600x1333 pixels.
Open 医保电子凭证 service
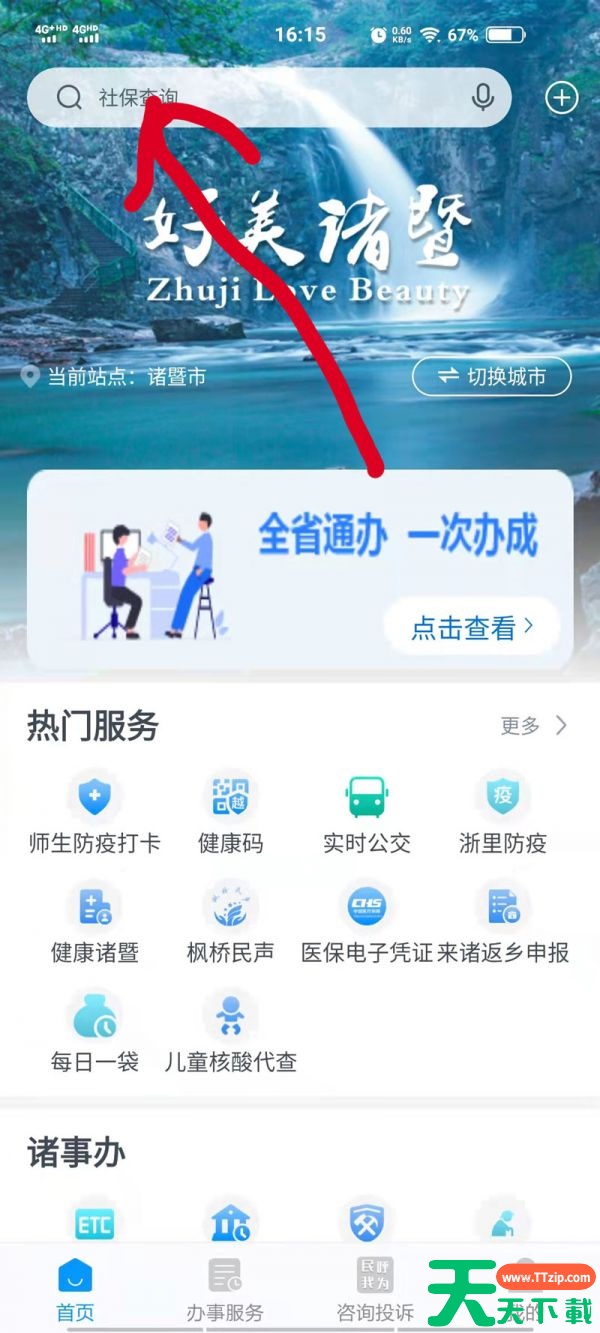(x=366, y=922)
